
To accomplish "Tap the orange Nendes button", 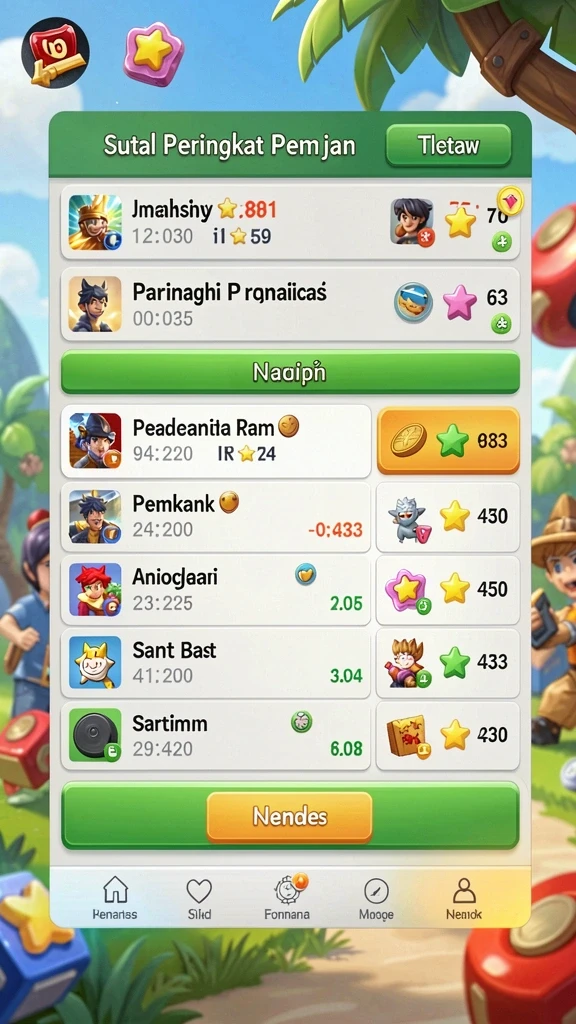I will pyautogui.click(x=289, y=816).
